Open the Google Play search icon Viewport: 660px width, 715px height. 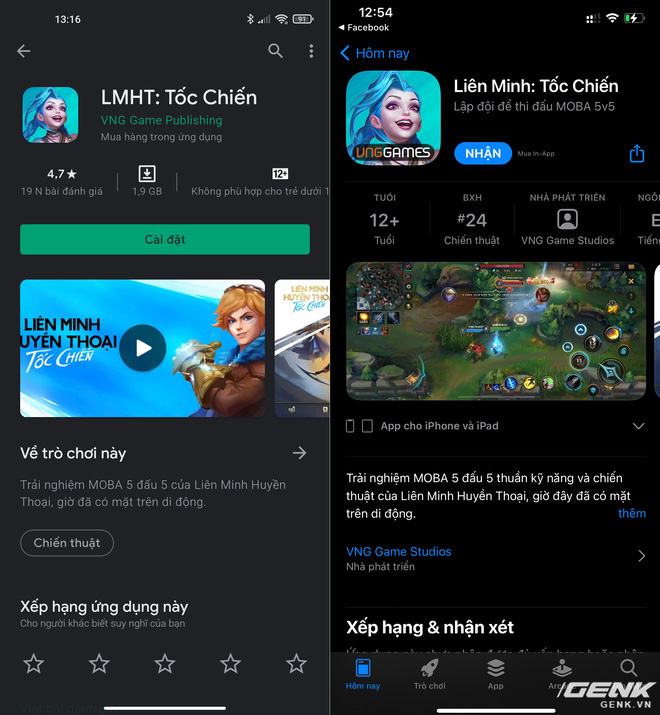coord(276,51)
